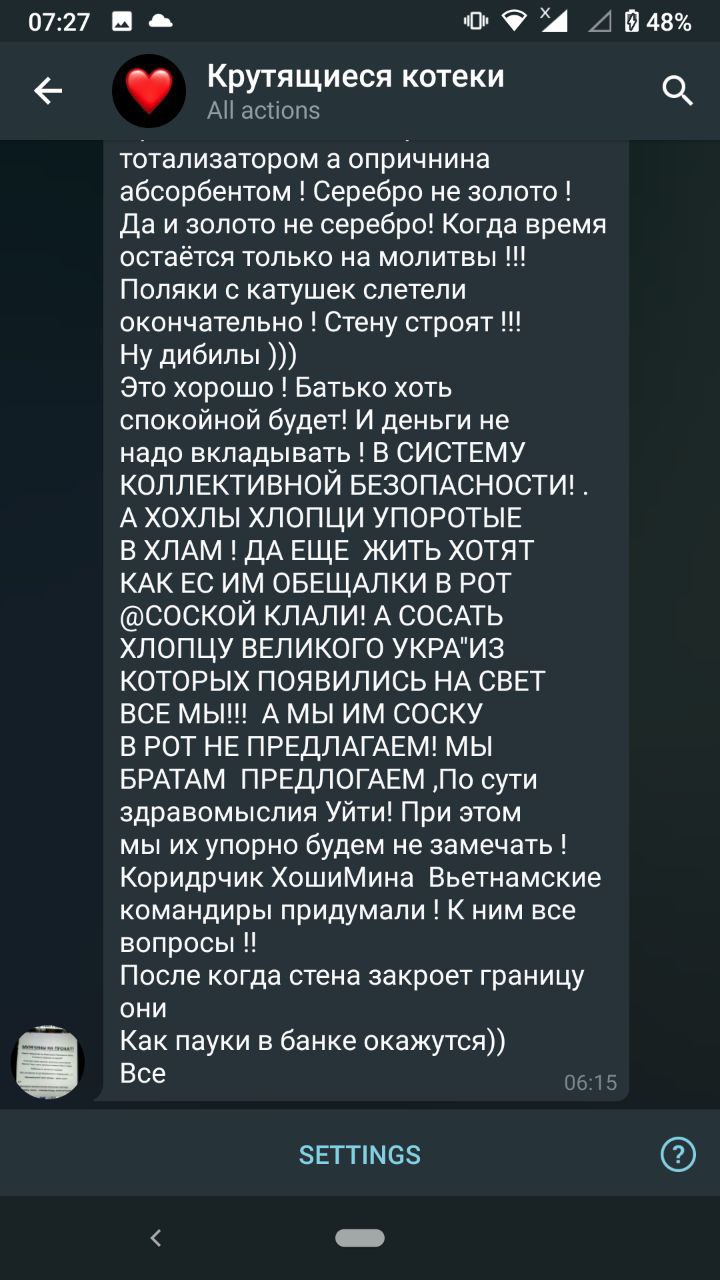This screenshot has width=720, height=1280.
Task: Search within all actions
Action: 677,92
